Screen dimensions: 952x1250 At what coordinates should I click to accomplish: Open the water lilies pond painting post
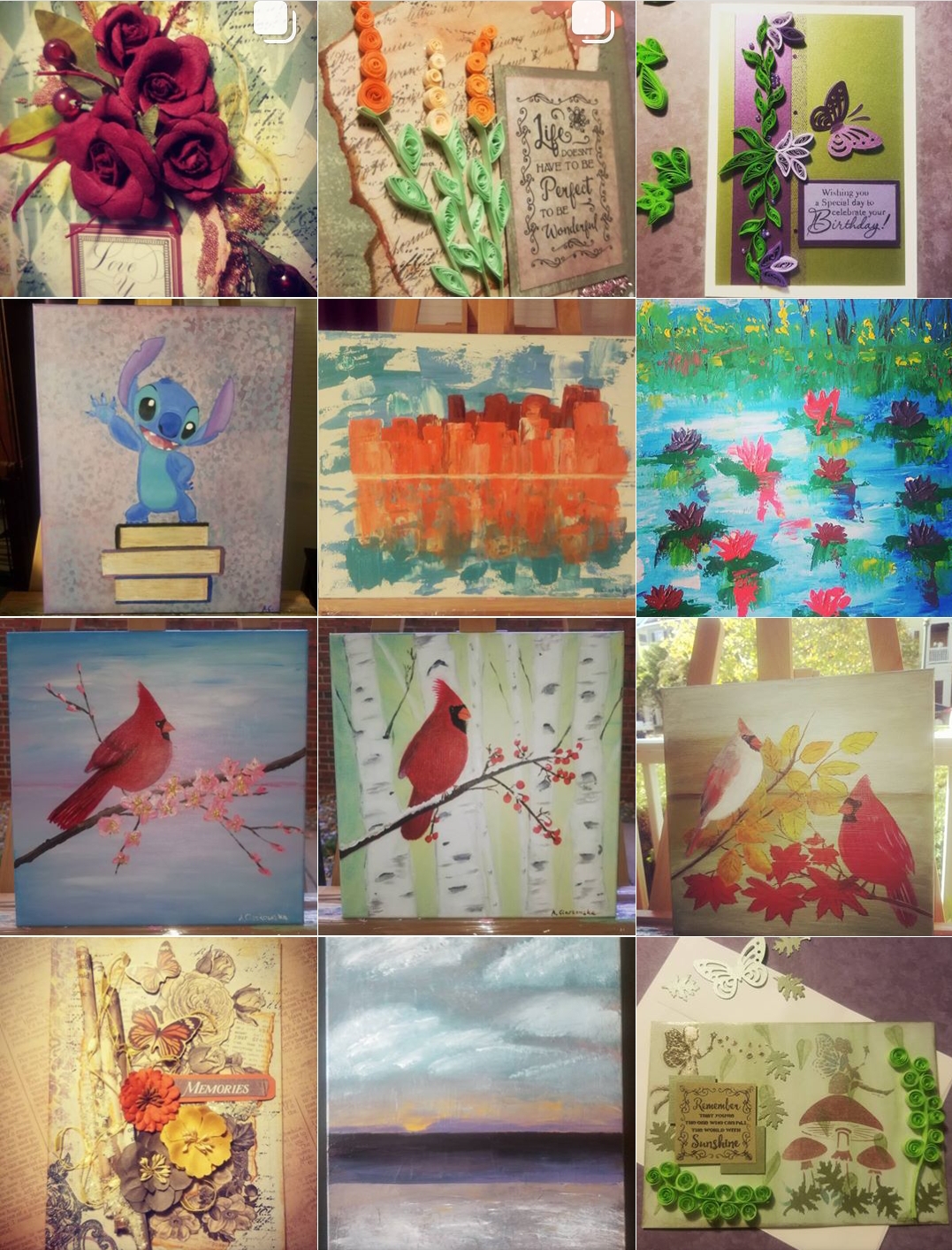pos(794,457)
